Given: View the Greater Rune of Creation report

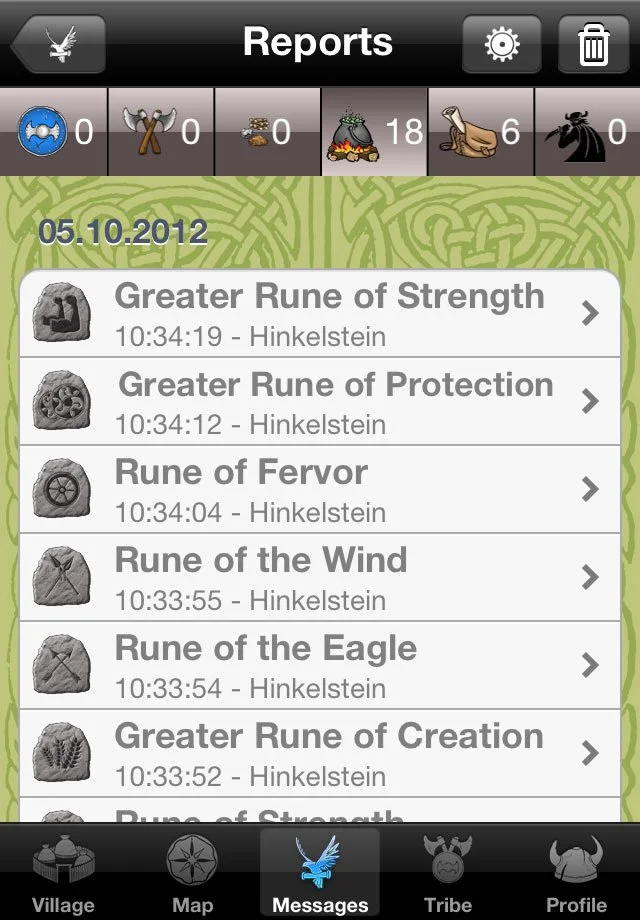Looking at the screenshot, I should tap(320, 753).
